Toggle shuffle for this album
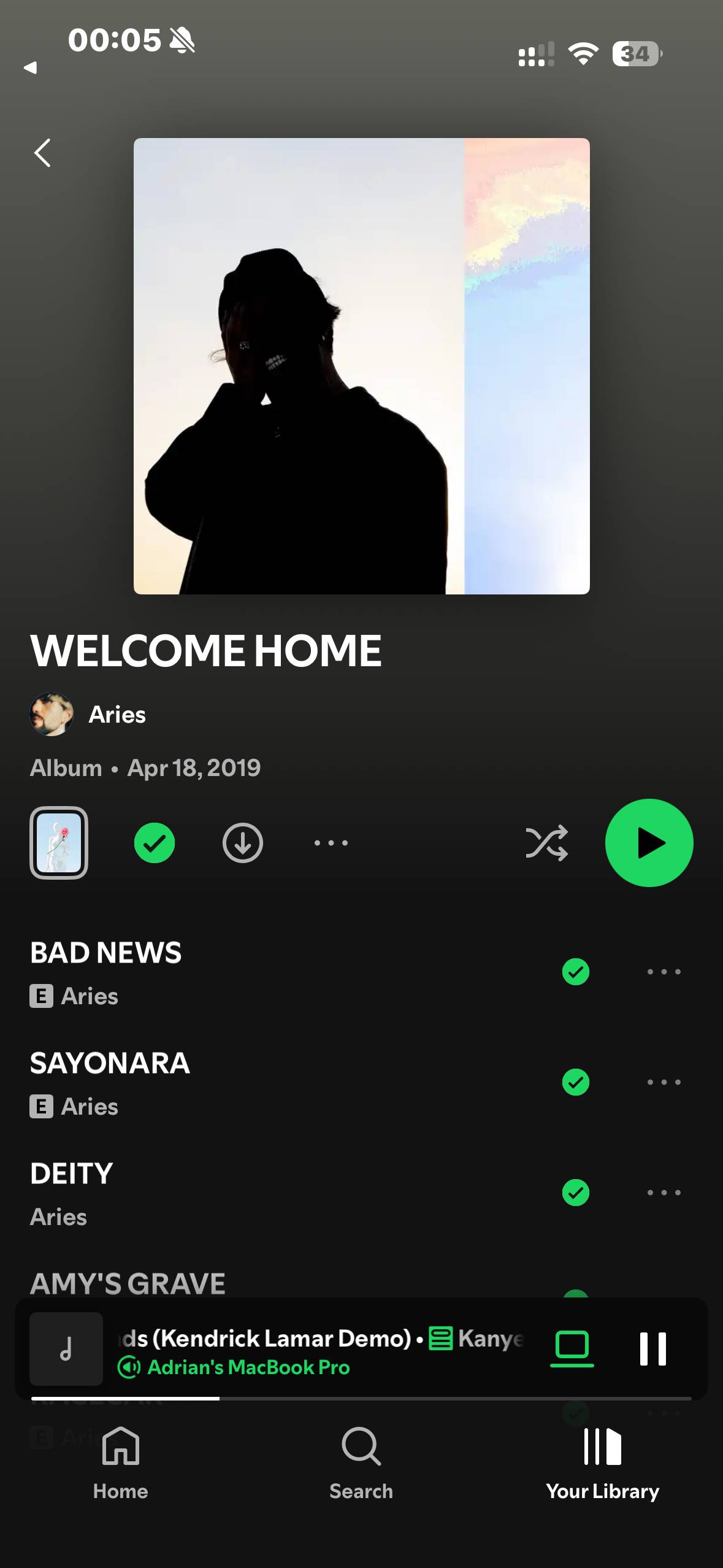723x1568 pixels. pos(547,843)
